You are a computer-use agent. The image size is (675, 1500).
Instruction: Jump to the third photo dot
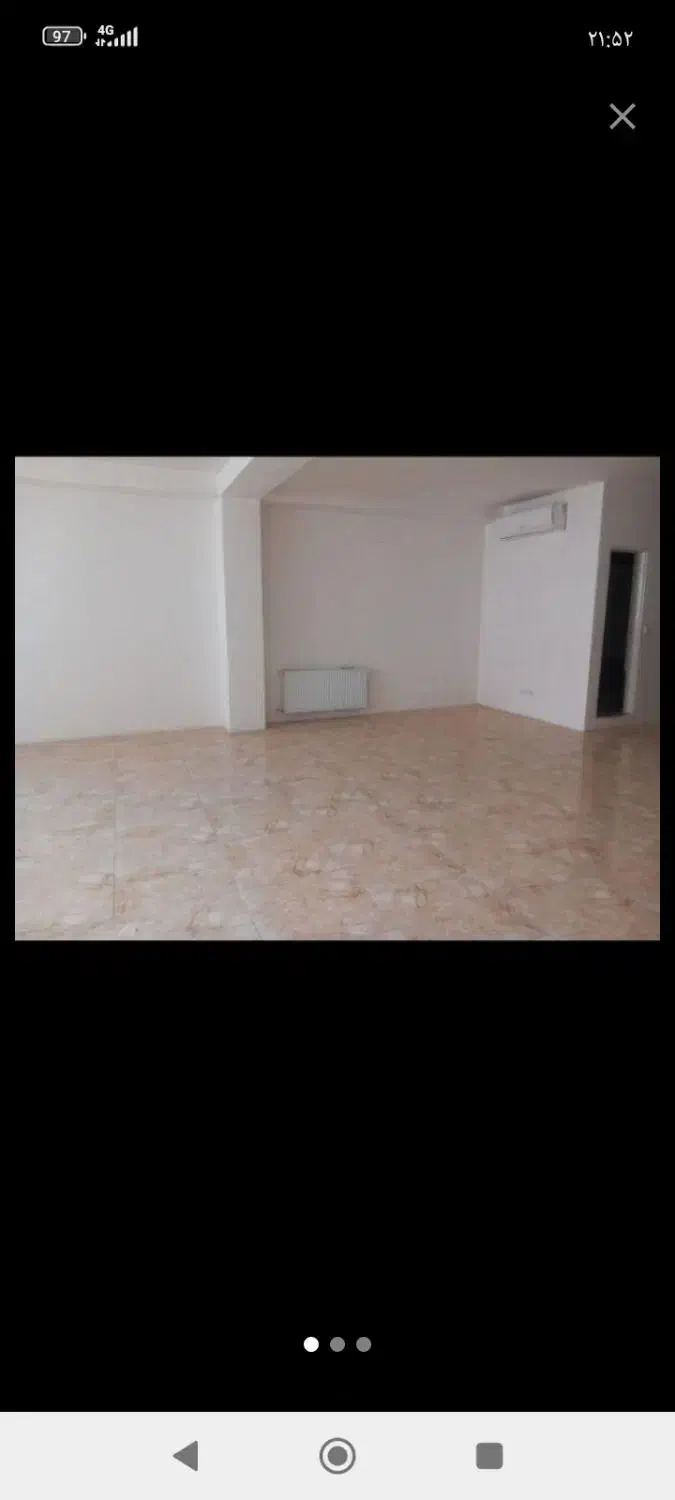(x=364, y=1344)
